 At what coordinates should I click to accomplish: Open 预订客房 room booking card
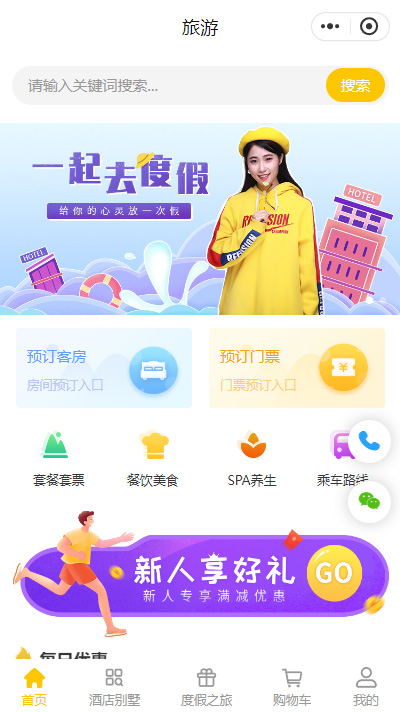click(104, 368)
